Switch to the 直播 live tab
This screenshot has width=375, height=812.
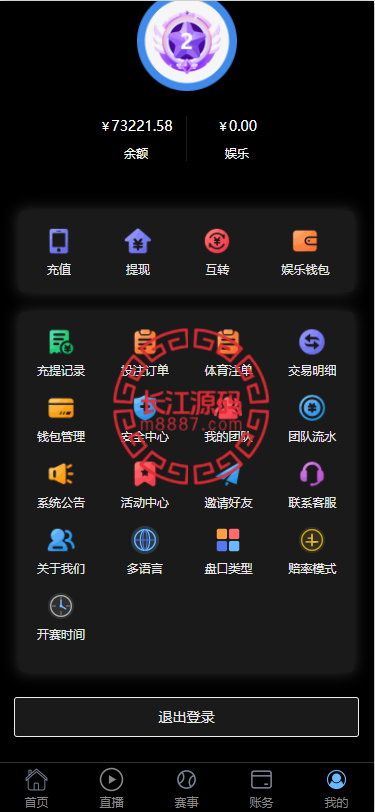(111, 788)
